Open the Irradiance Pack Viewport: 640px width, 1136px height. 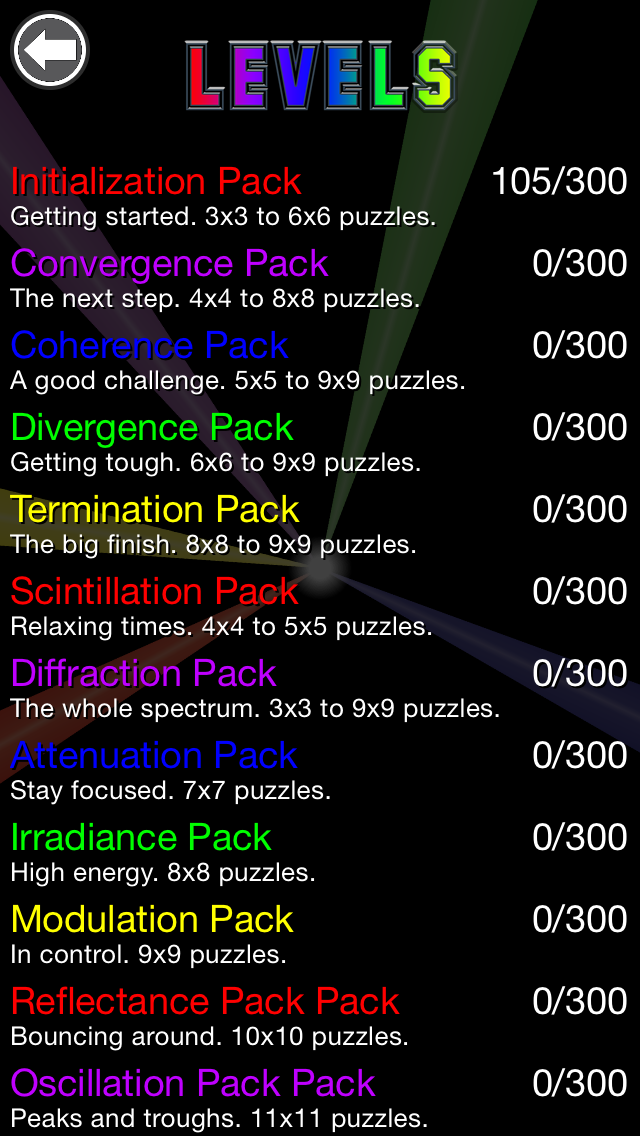[x=141, y=839]
